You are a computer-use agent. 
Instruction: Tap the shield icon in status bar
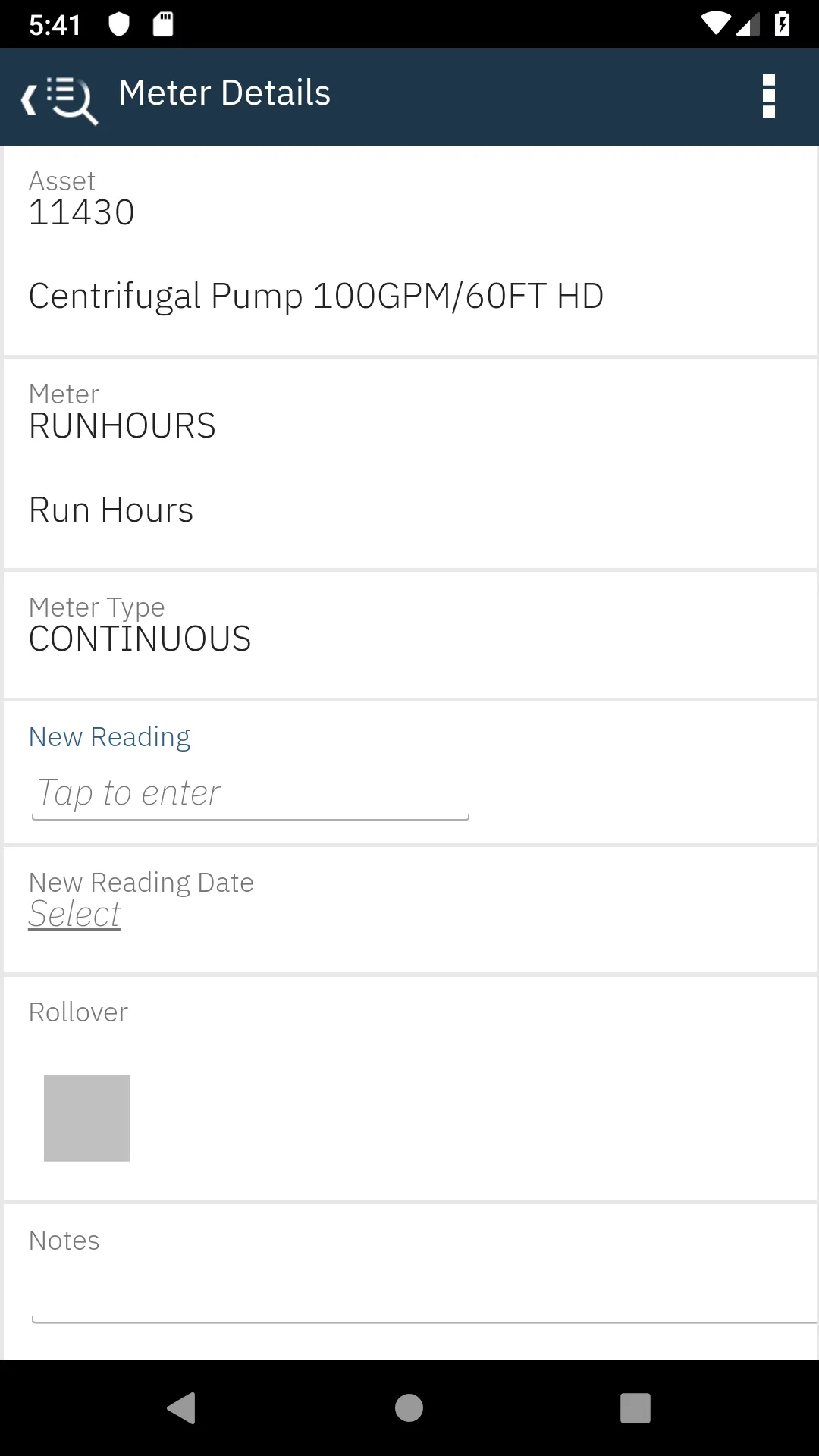pos(119,24)
